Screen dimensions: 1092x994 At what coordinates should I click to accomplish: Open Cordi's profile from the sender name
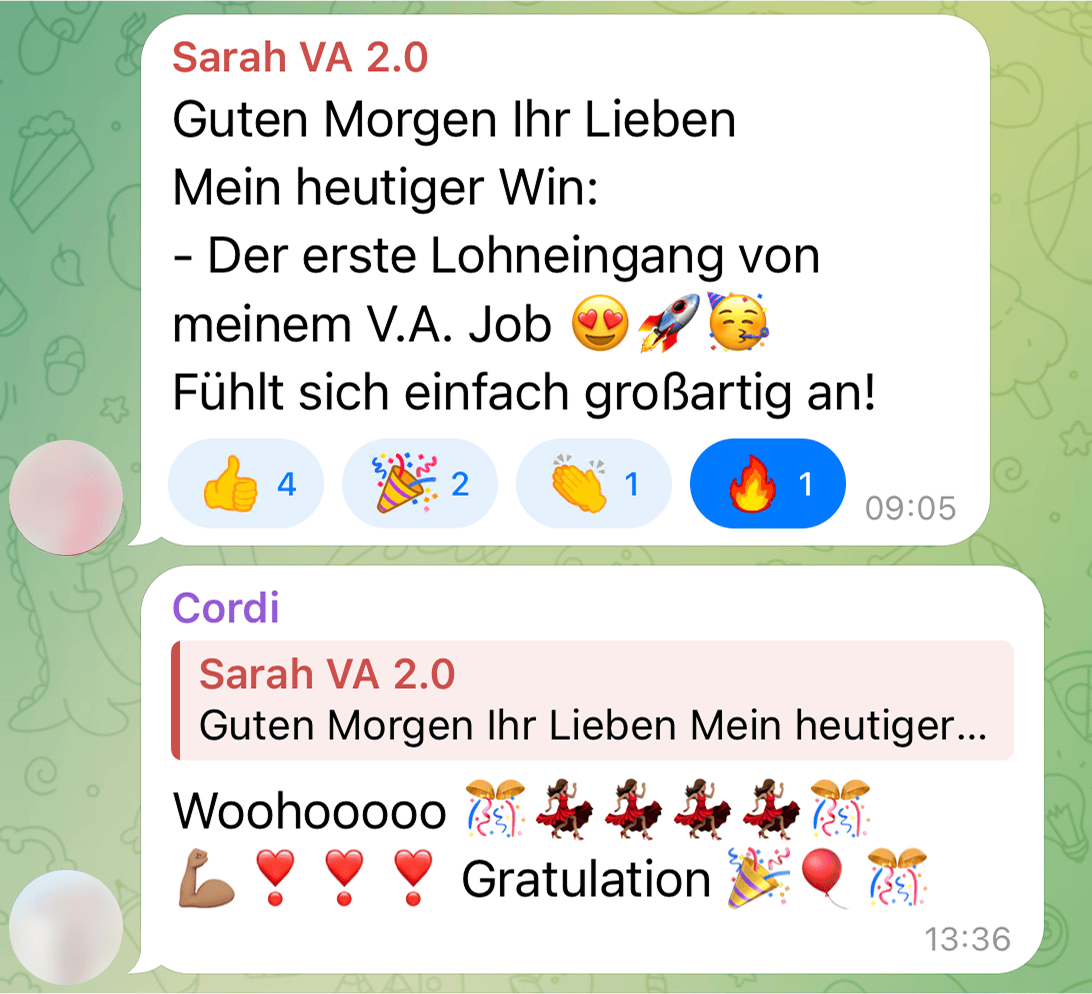point(226,608)
